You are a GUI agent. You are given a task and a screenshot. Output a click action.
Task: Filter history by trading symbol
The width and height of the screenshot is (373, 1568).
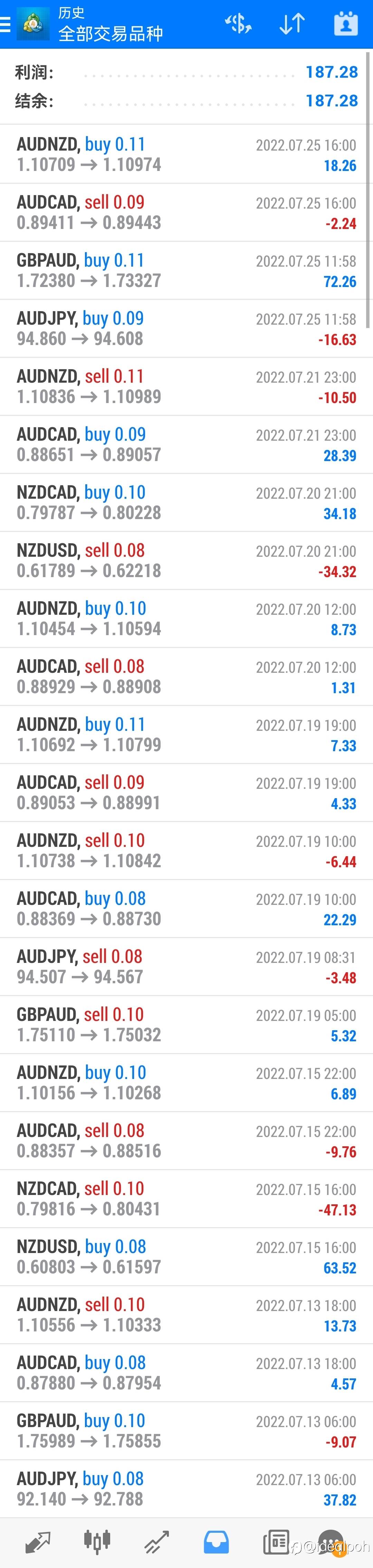[x=238, y=24]
